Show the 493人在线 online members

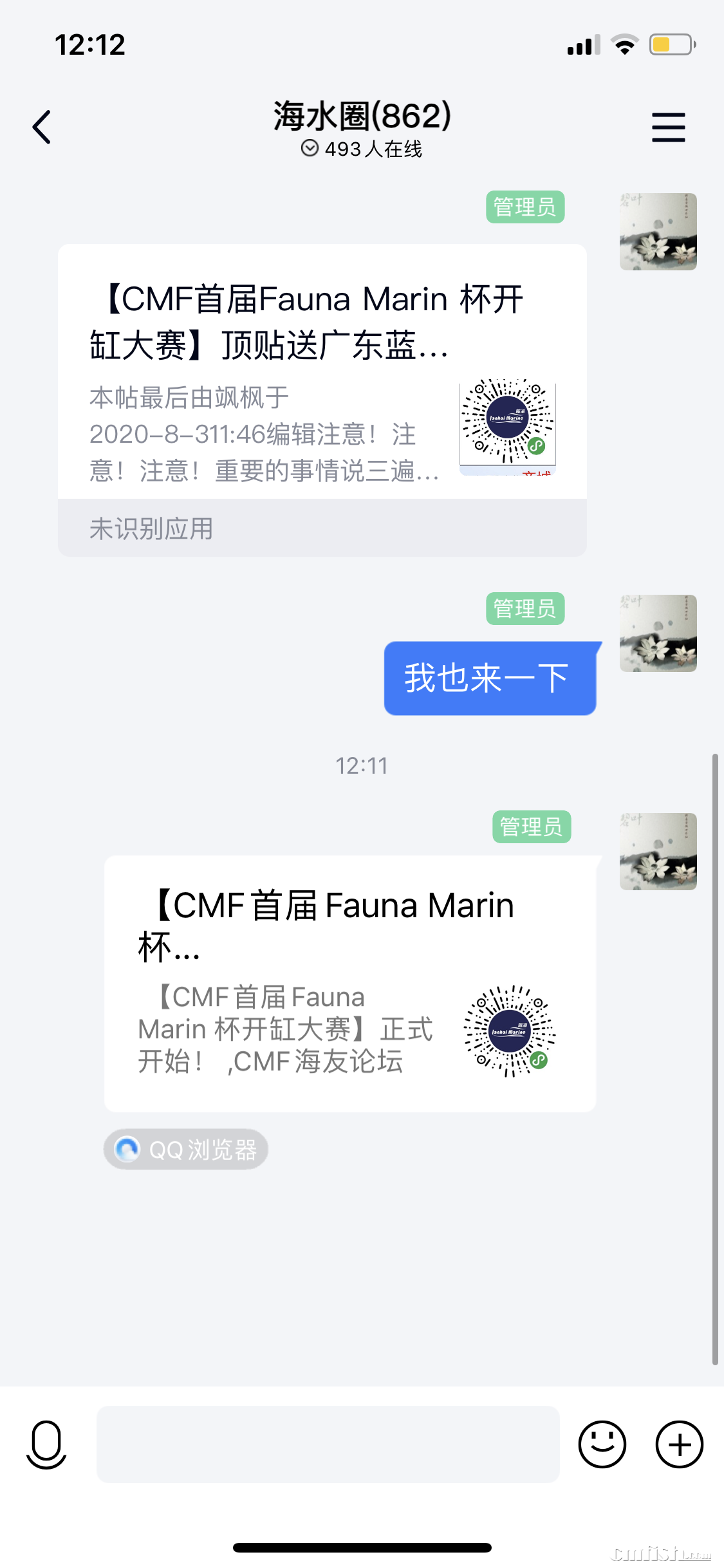click(362, 149)
